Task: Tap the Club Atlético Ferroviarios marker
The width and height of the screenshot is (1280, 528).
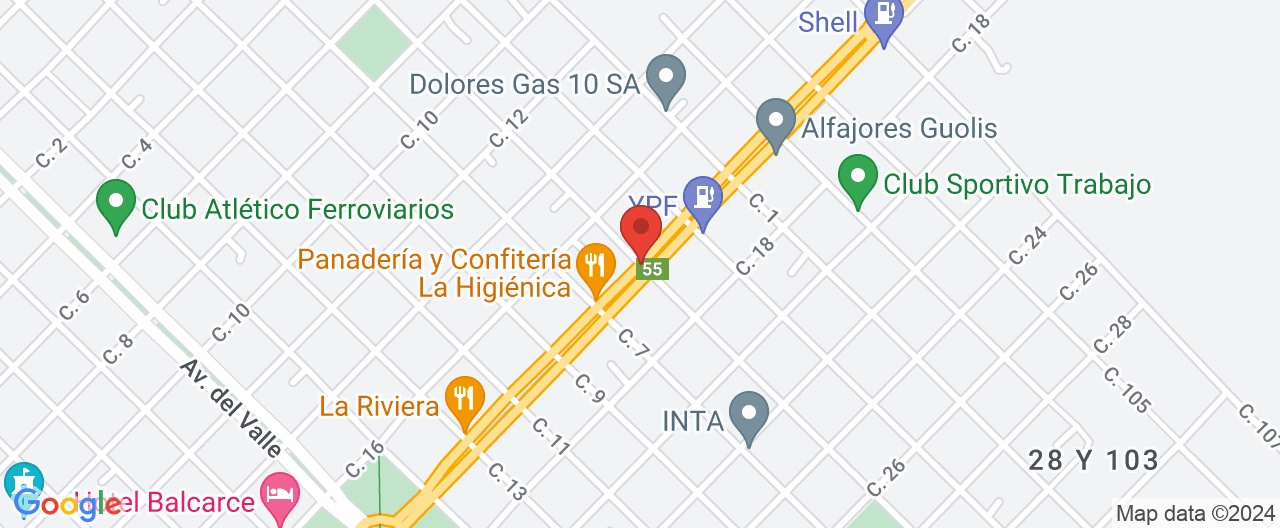Action: point(115,202)
